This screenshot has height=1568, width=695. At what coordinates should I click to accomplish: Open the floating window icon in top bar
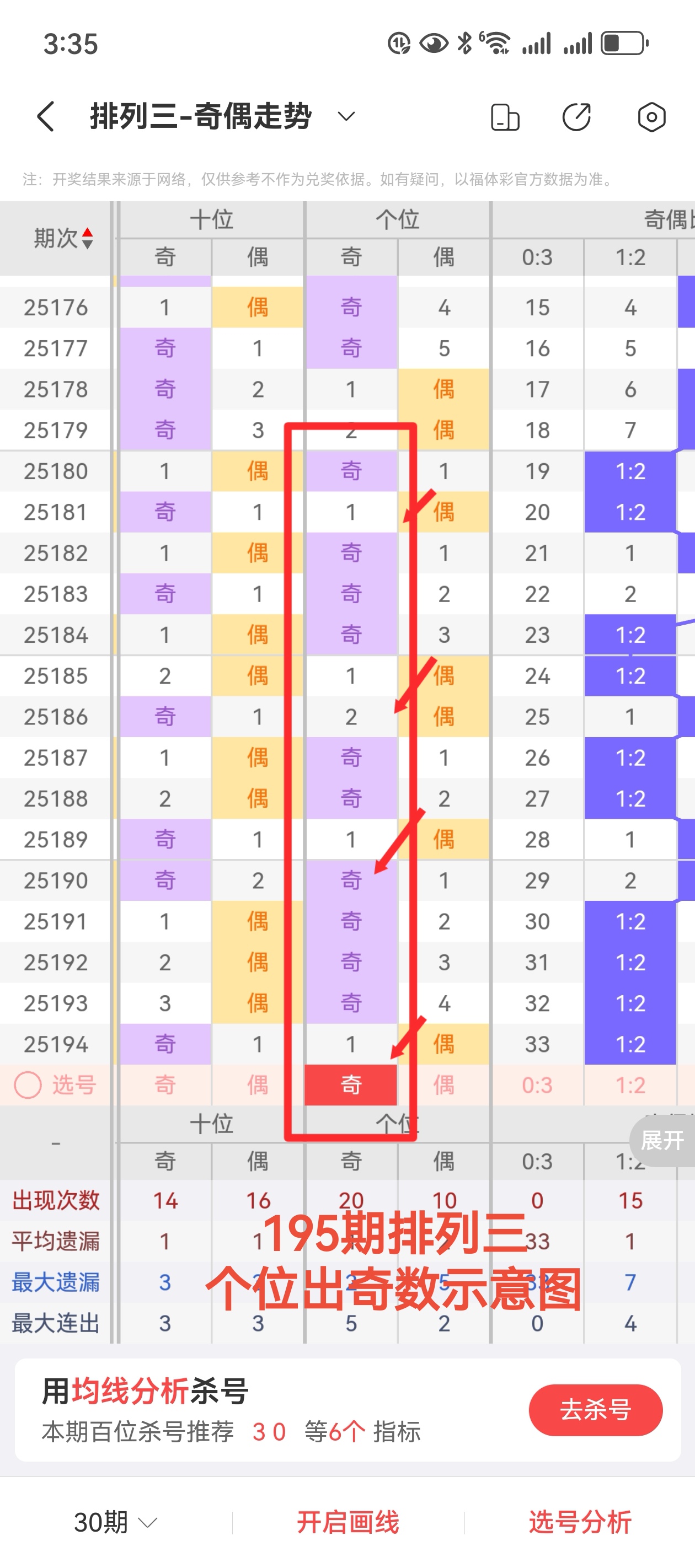(504, 116)
